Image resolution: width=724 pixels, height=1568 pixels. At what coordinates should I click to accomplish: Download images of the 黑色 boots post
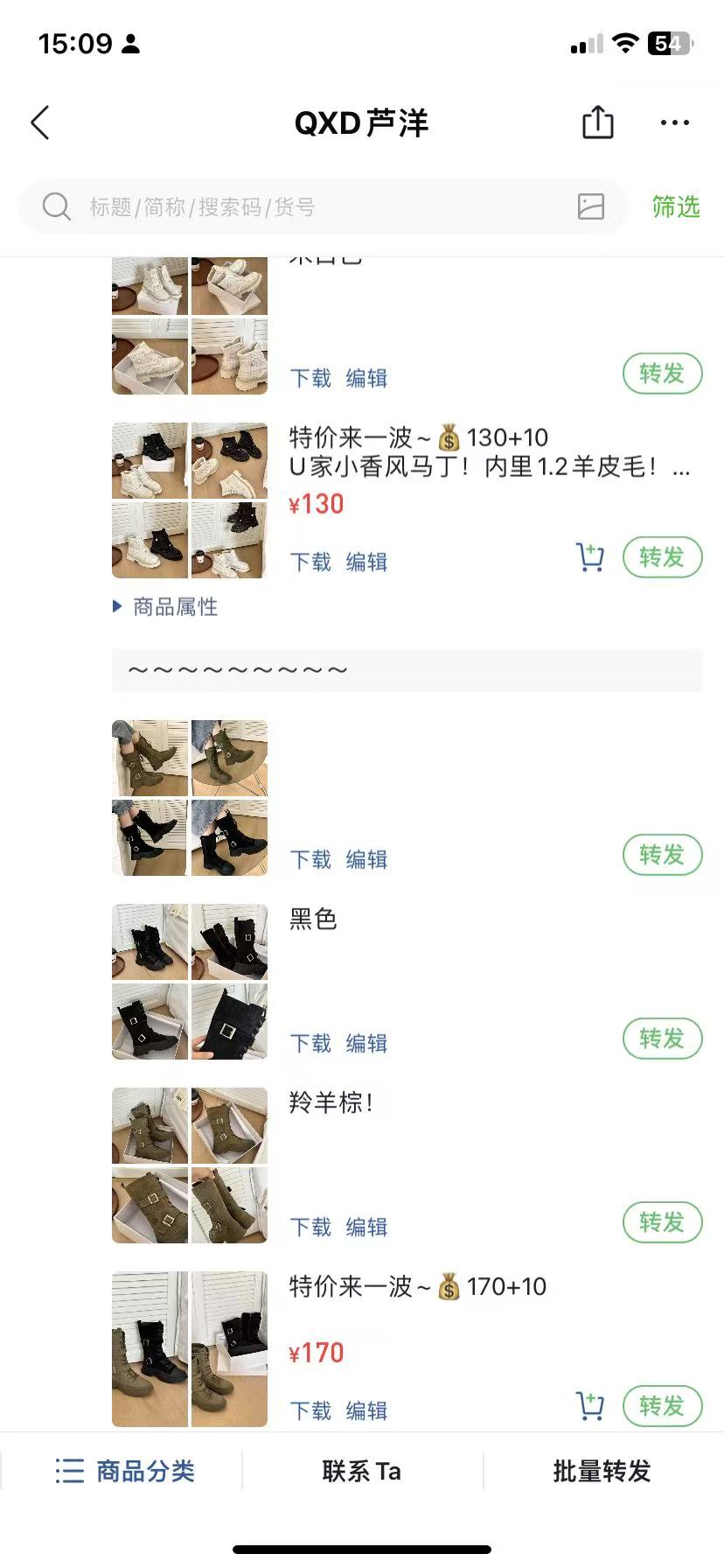tap(310, 1043)
